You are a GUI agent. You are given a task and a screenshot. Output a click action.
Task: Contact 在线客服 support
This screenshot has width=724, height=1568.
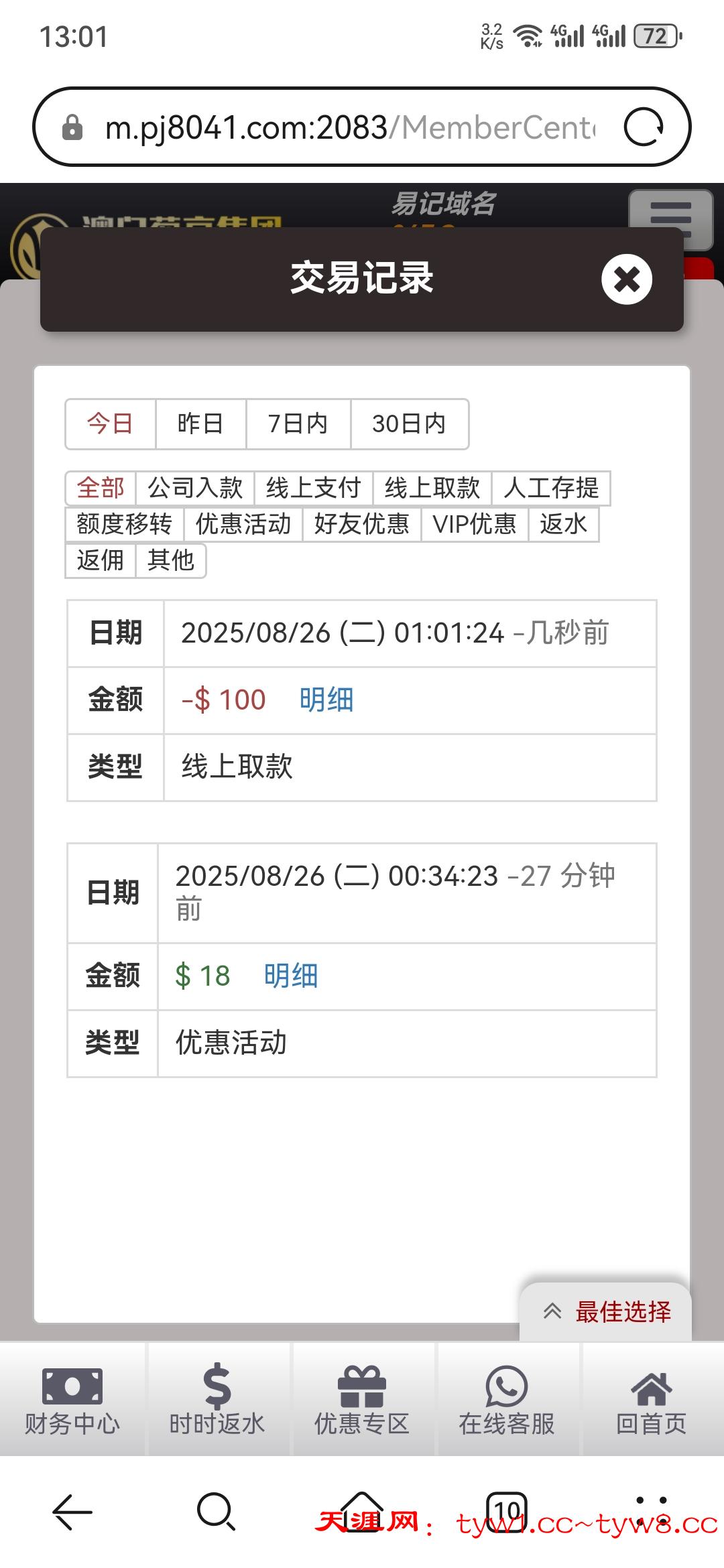tap(507, 1399)
